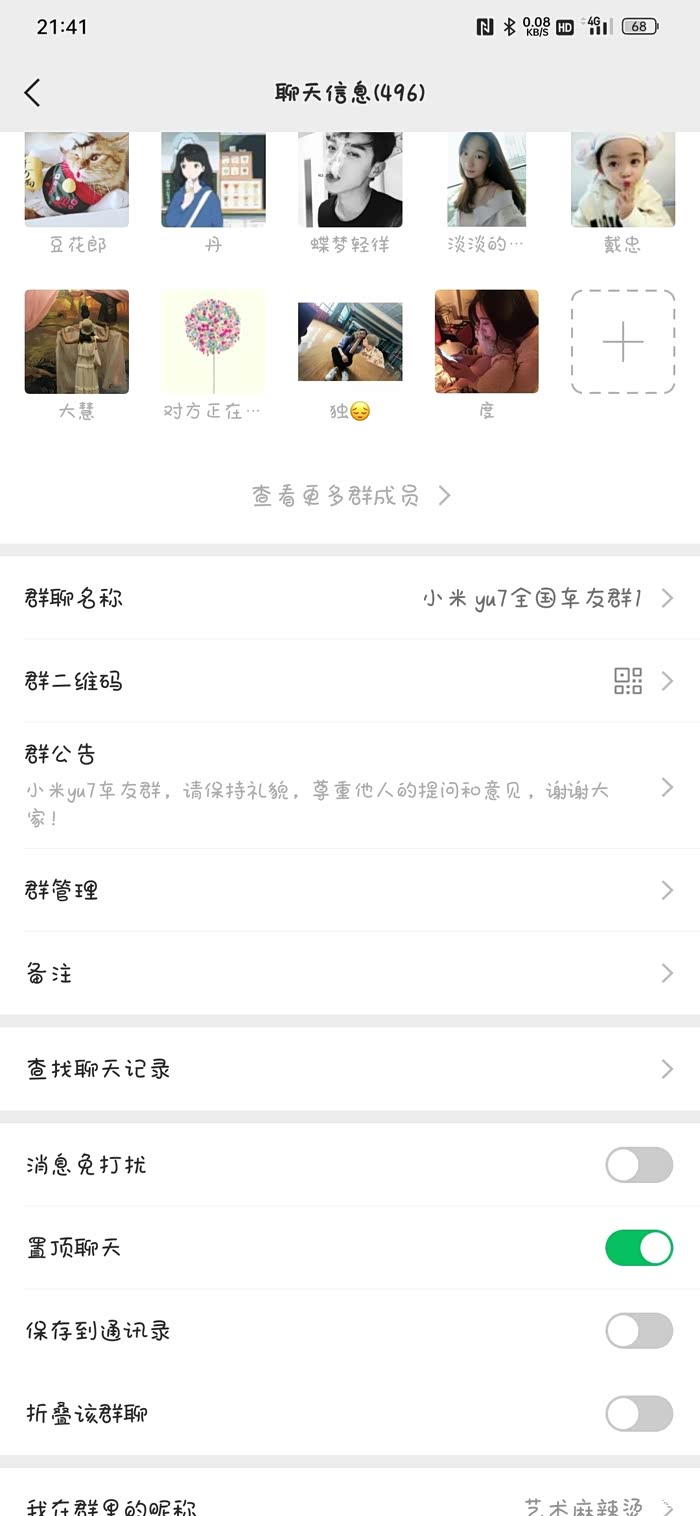The height and width of the screenshot is (1516, 700).
Task: Open 查找聊天记录 search
Action: coord(350,1069)
